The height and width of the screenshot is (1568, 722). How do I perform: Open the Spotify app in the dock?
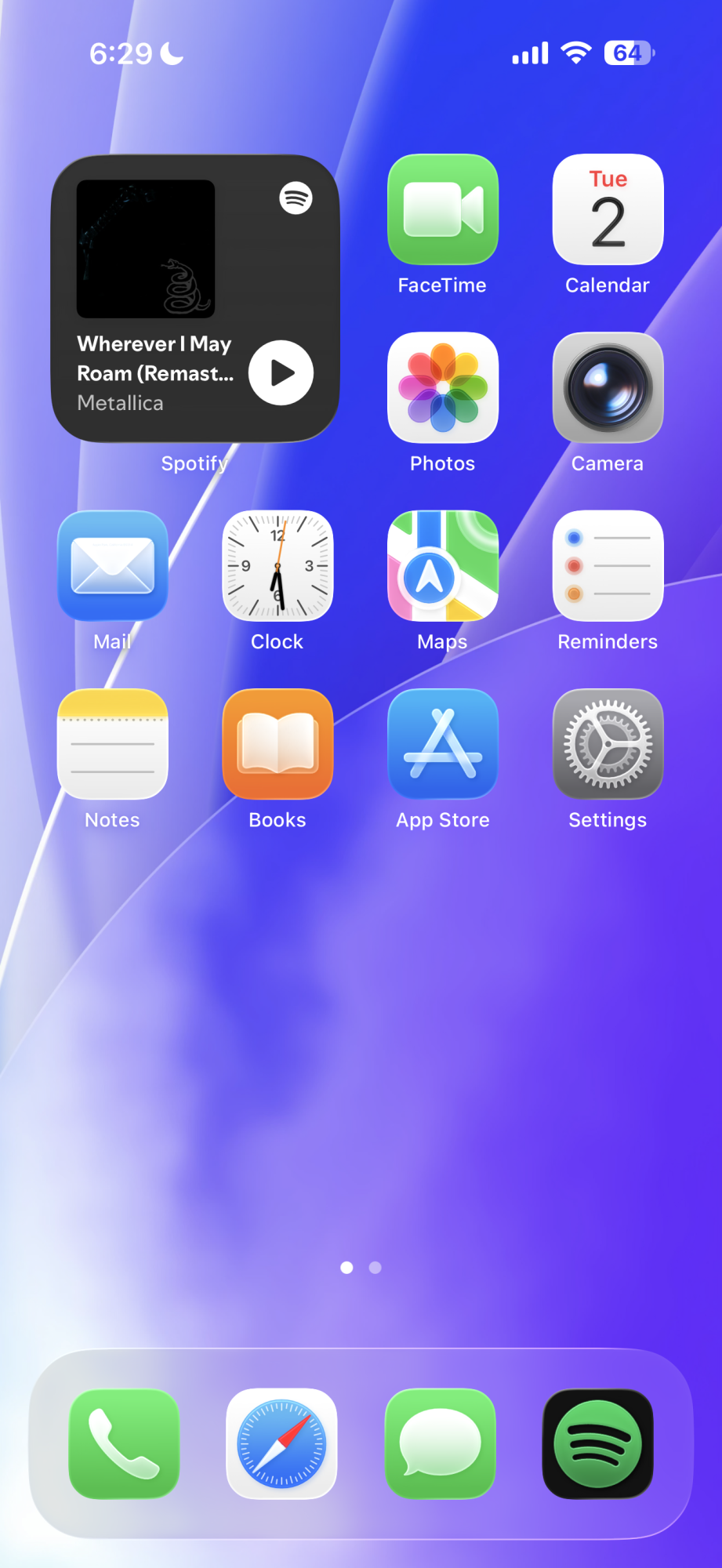tap(597, 1443)
